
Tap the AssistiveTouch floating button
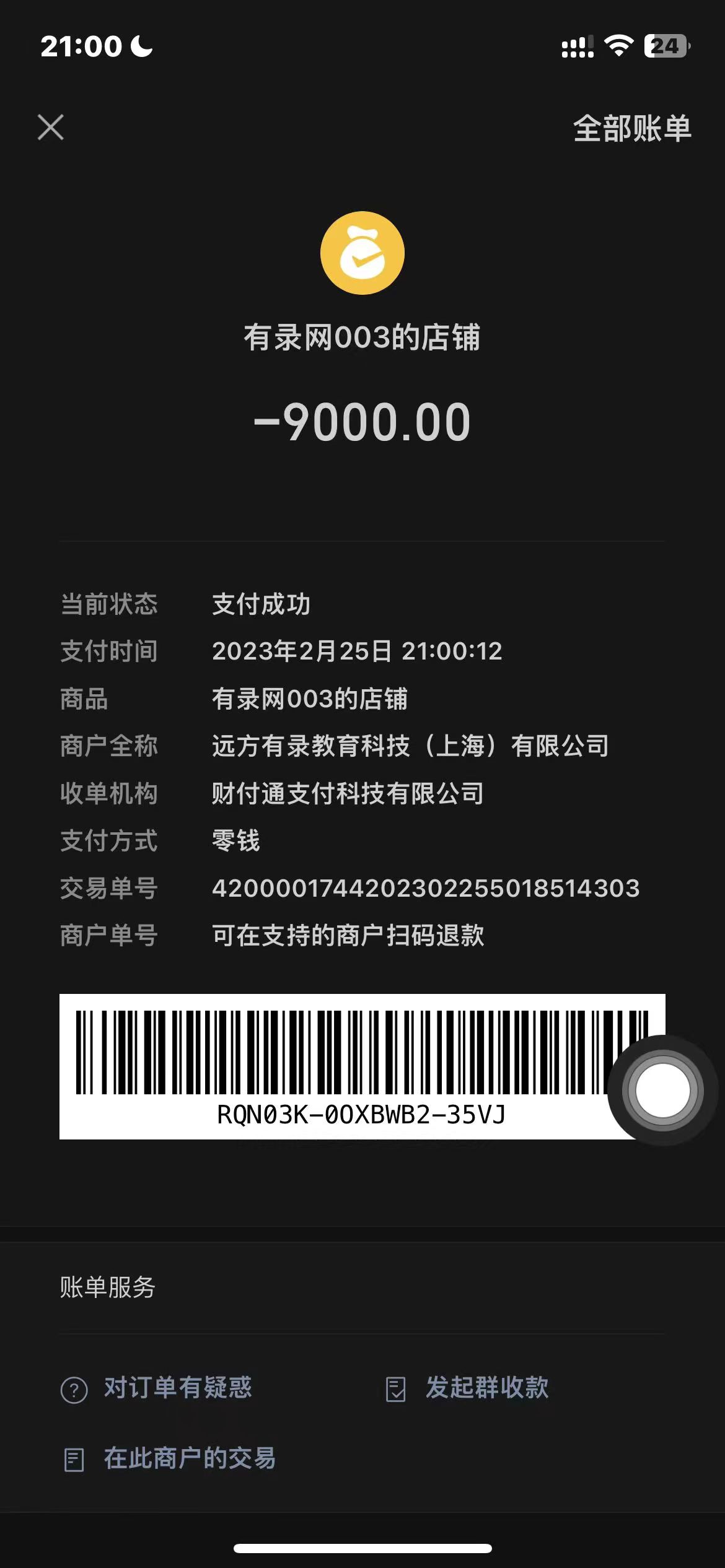point(662,1091)
